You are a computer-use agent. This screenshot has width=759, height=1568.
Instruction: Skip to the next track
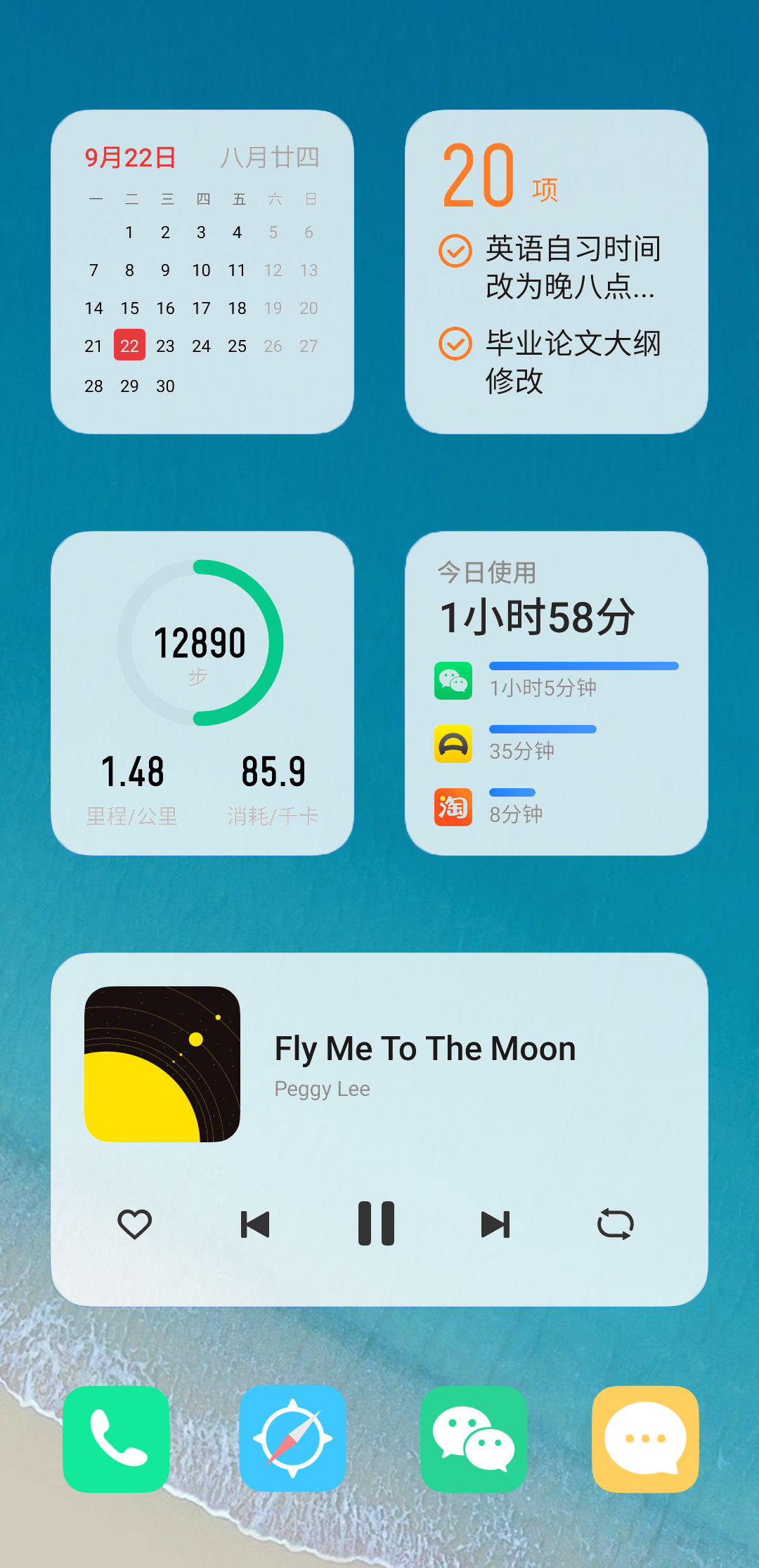495,1224
